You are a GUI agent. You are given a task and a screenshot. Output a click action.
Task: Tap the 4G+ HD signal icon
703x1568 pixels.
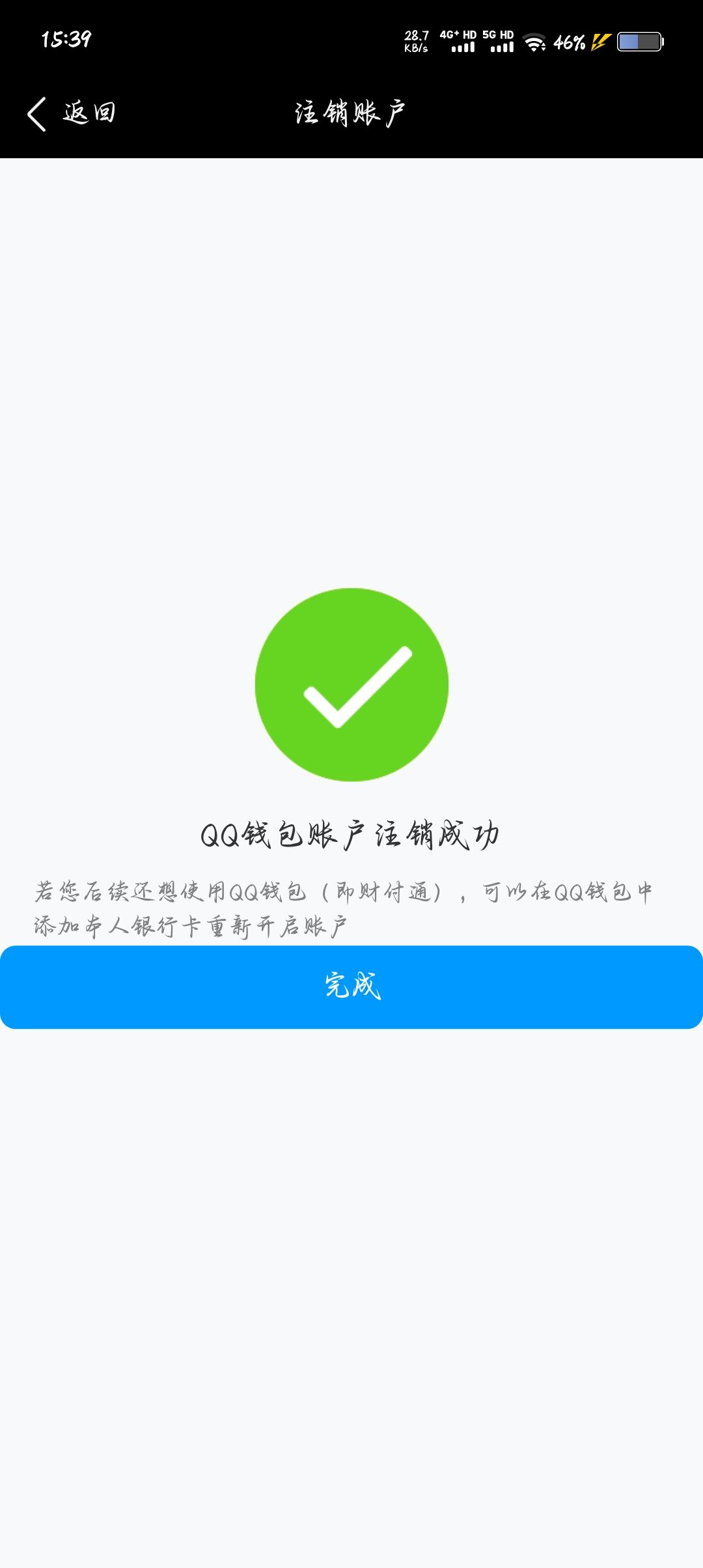(x=460, y=39)
